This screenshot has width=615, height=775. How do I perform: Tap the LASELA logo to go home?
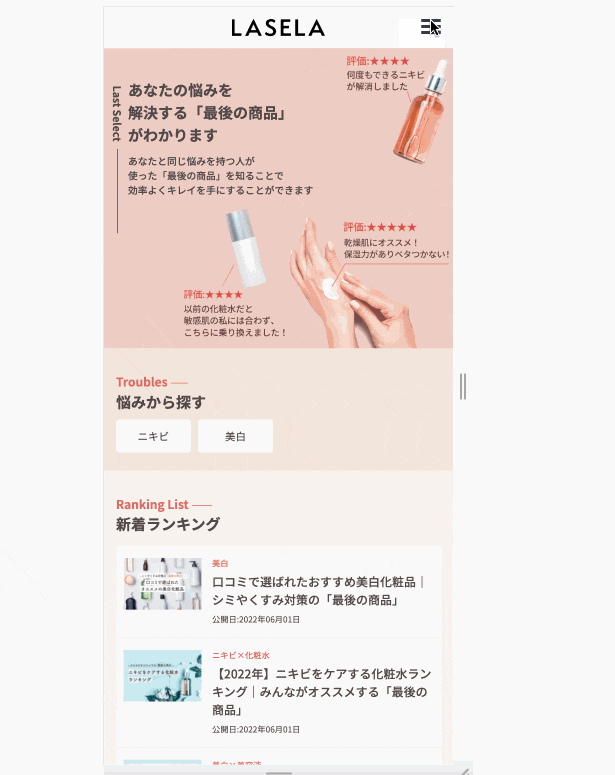pyautogui.click(x=277, y=28)
